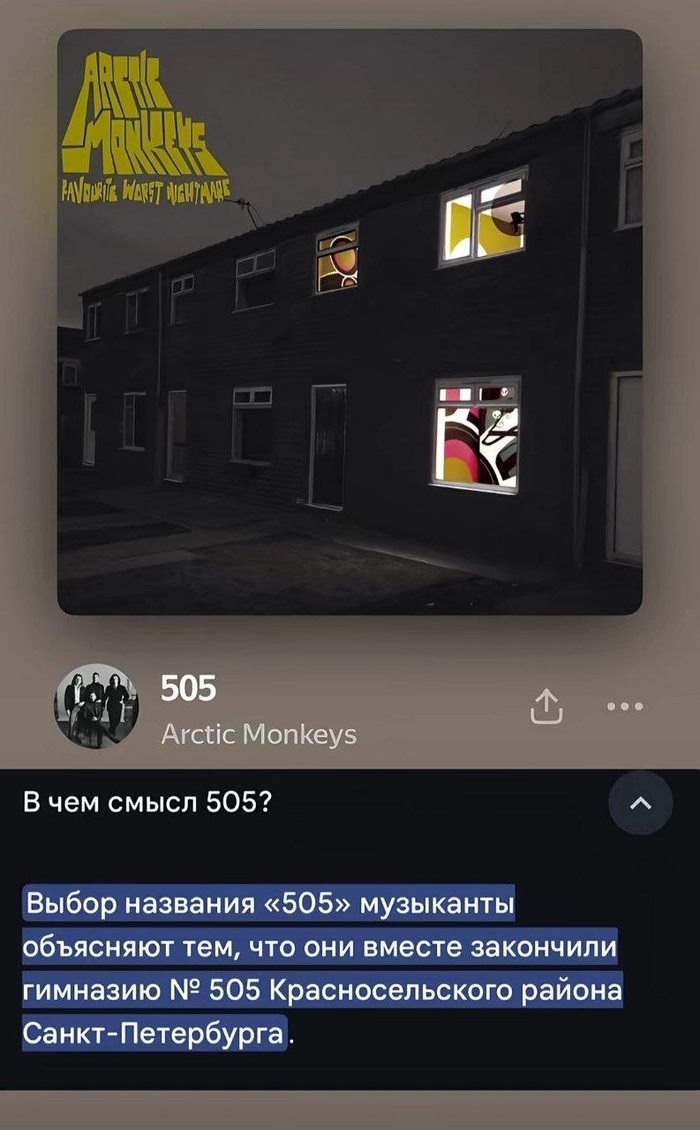Collapse the "В чем смысл 505?" answer
This screenshot has height=1130, width=700.
coord(640,803)
